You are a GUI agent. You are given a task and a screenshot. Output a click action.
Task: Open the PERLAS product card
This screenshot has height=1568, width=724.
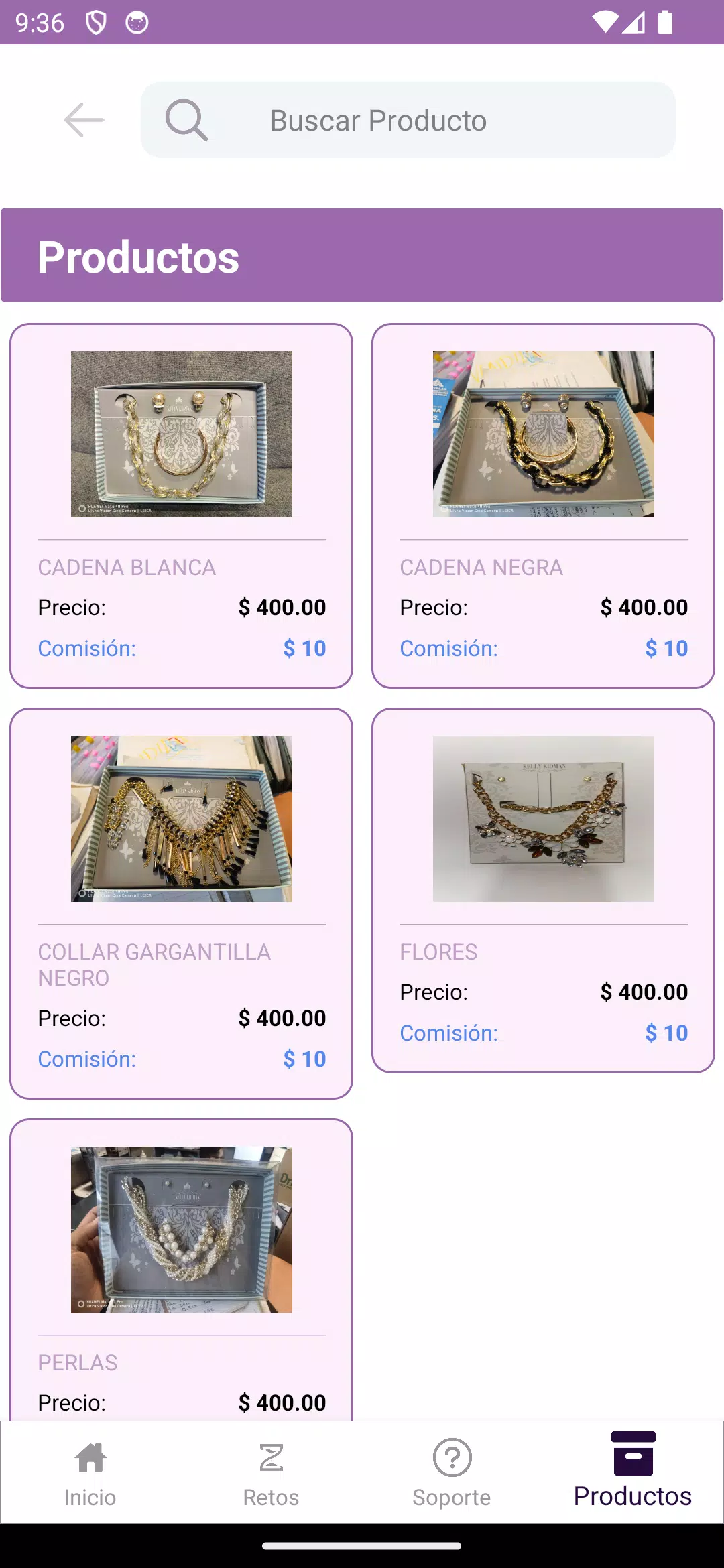pyautogui.click(x=181, y=1270)
